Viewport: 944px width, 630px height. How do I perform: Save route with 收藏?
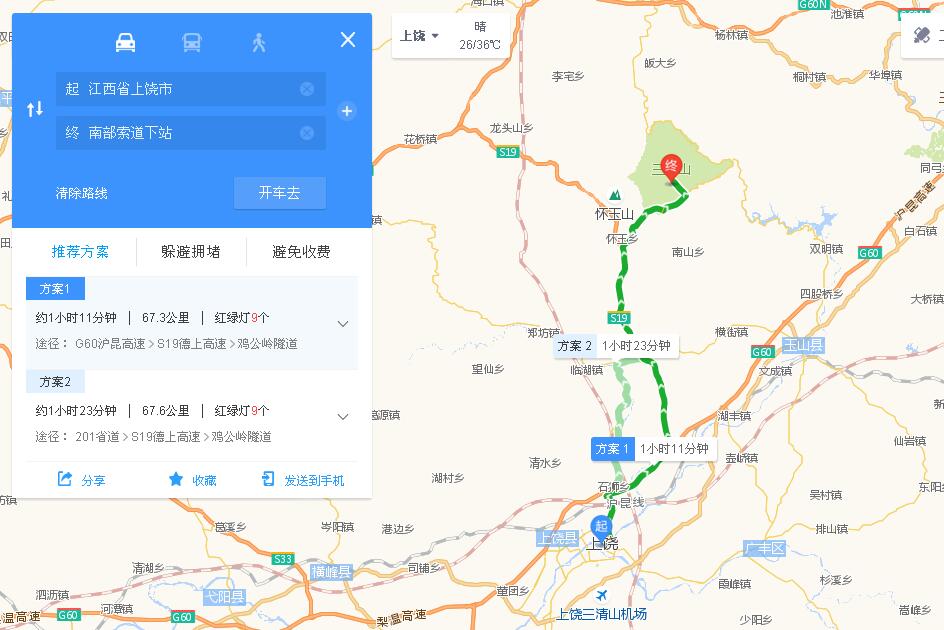coord(192,480)
